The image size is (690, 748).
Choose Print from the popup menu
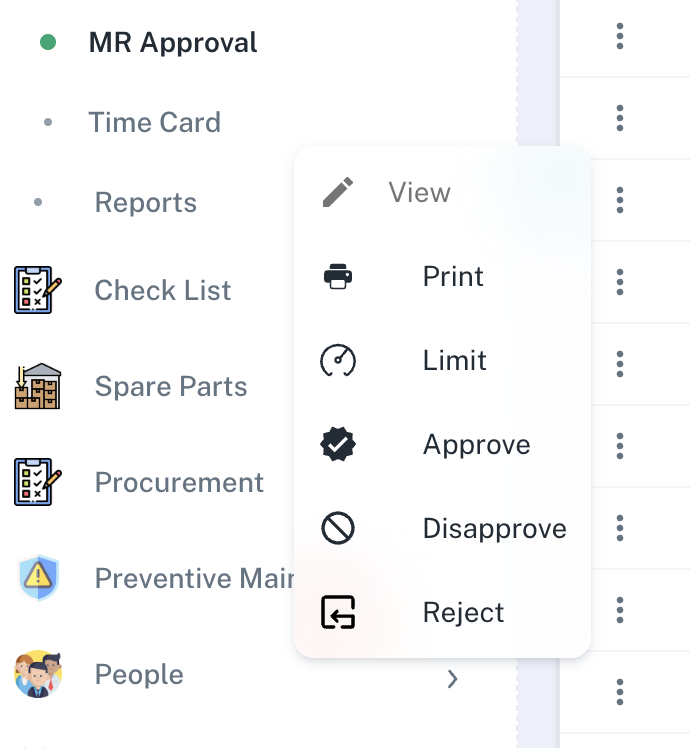tap(453, 276)
